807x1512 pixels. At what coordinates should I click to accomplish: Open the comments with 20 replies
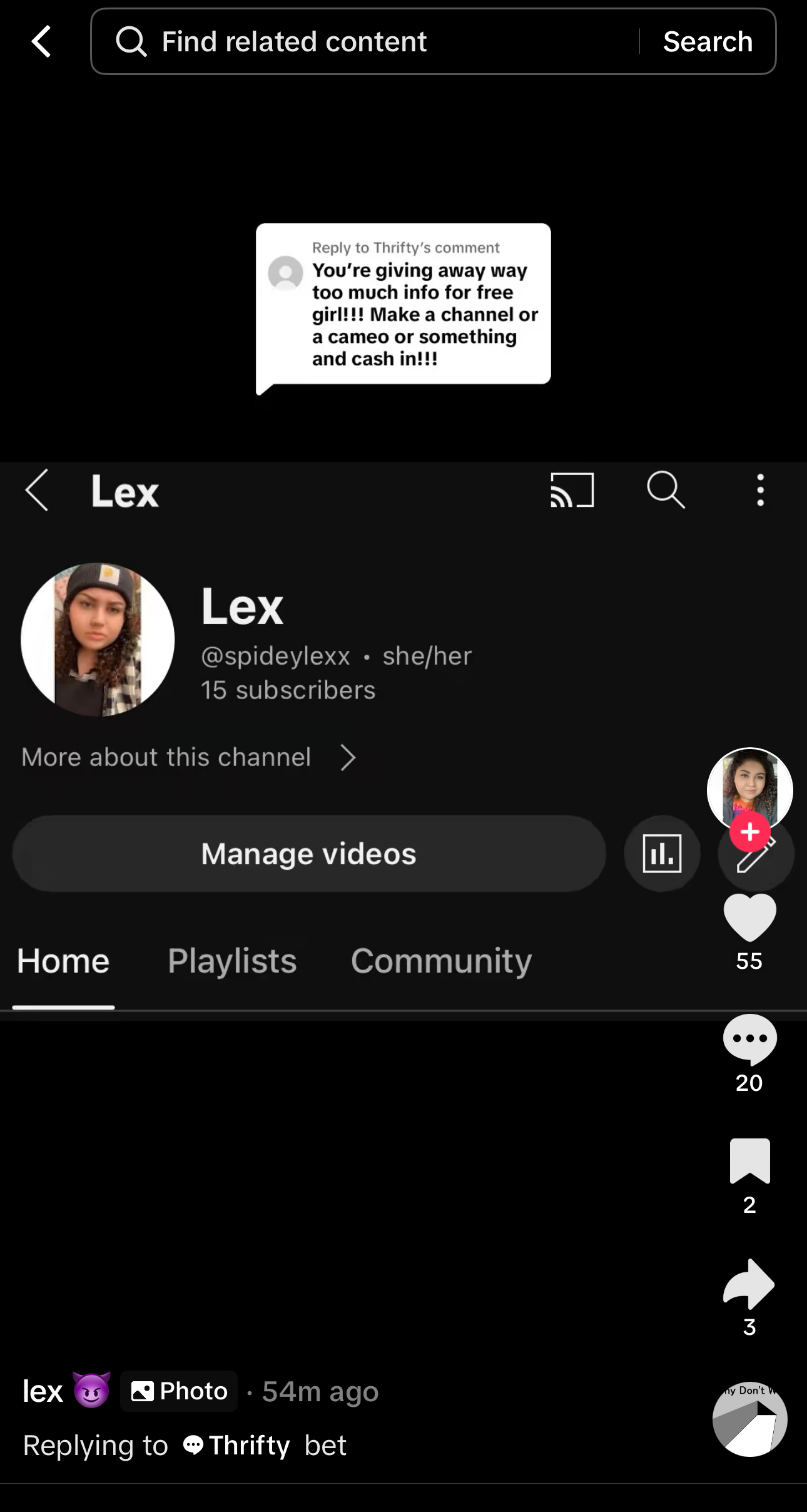pos(749,1039)
